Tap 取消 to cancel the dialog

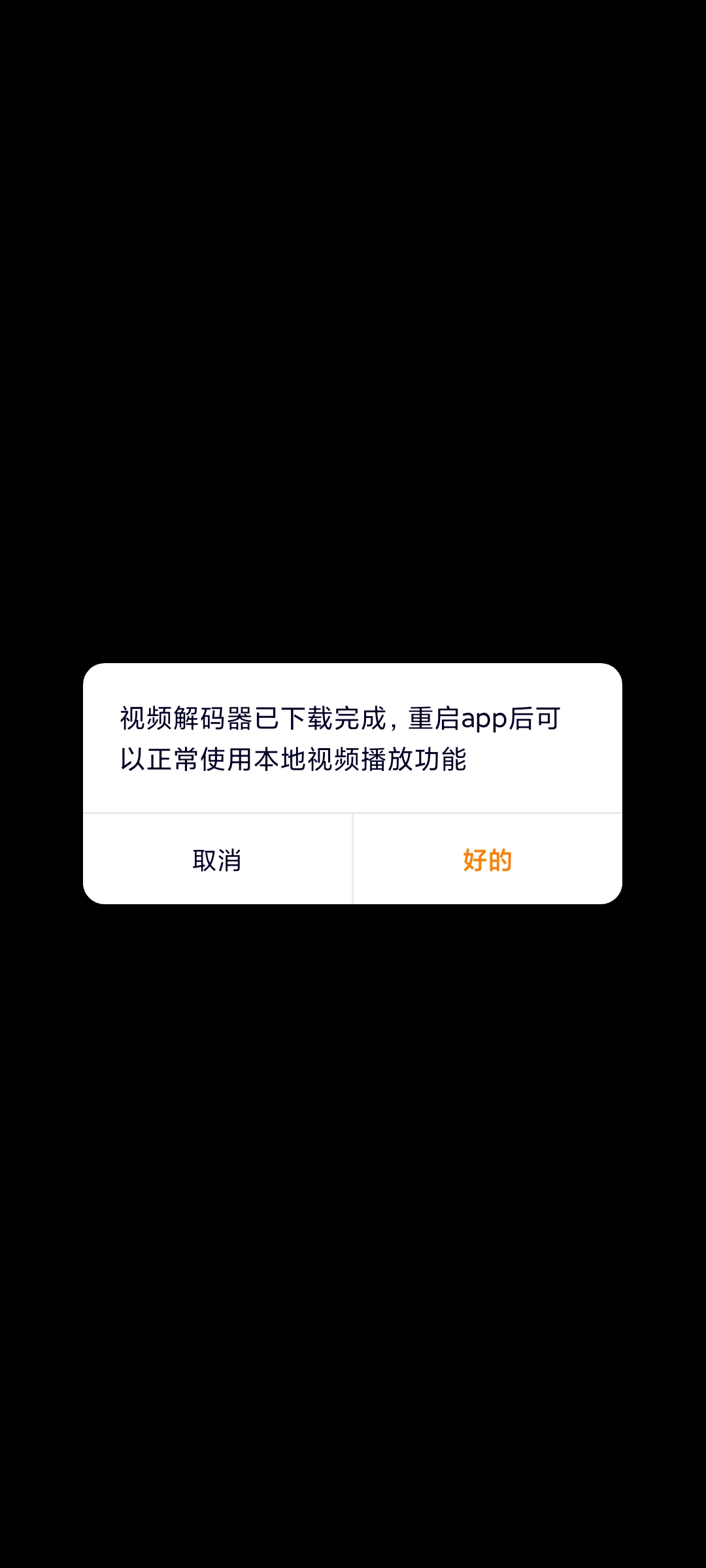[x=217, y=860]
